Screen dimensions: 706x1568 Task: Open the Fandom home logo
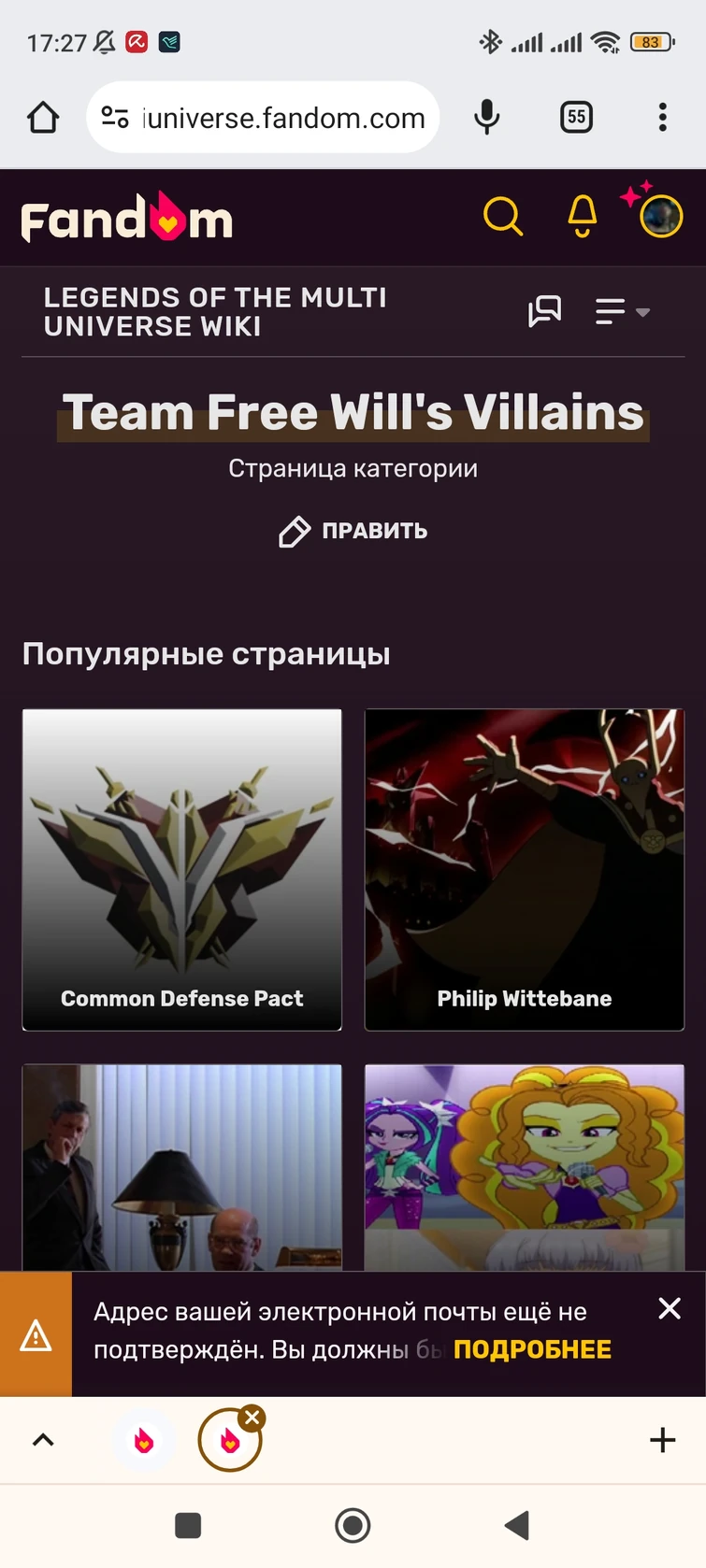pyautogui.click(x=125, y=216)
